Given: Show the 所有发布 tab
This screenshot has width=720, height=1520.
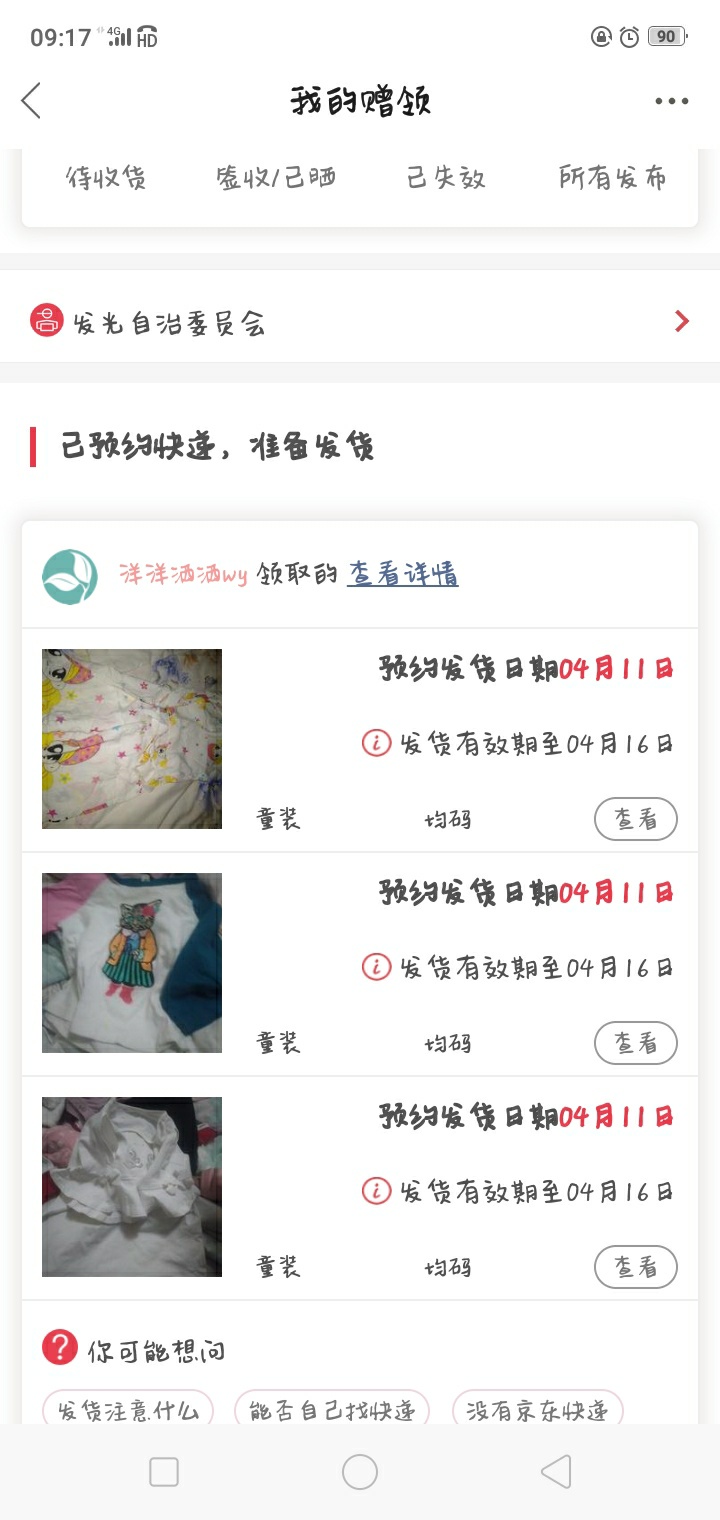Looking at the screenshot, I should coord(613,178).
